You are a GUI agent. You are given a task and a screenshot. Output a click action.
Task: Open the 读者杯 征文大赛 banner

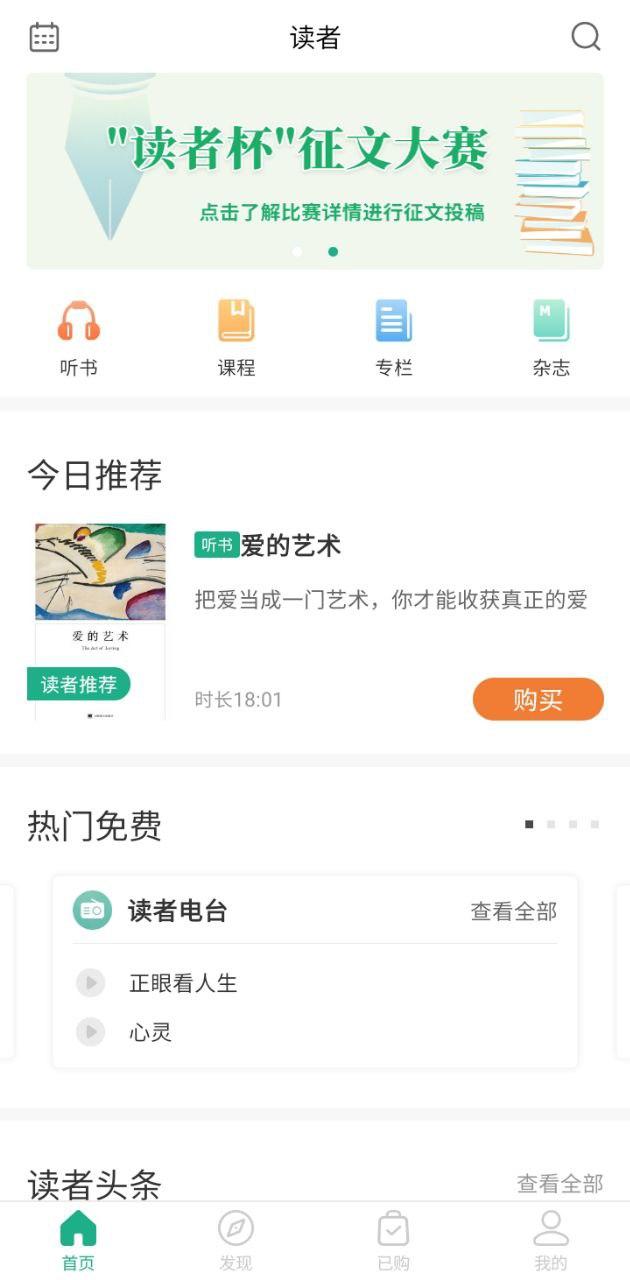[x=315, y=170]
